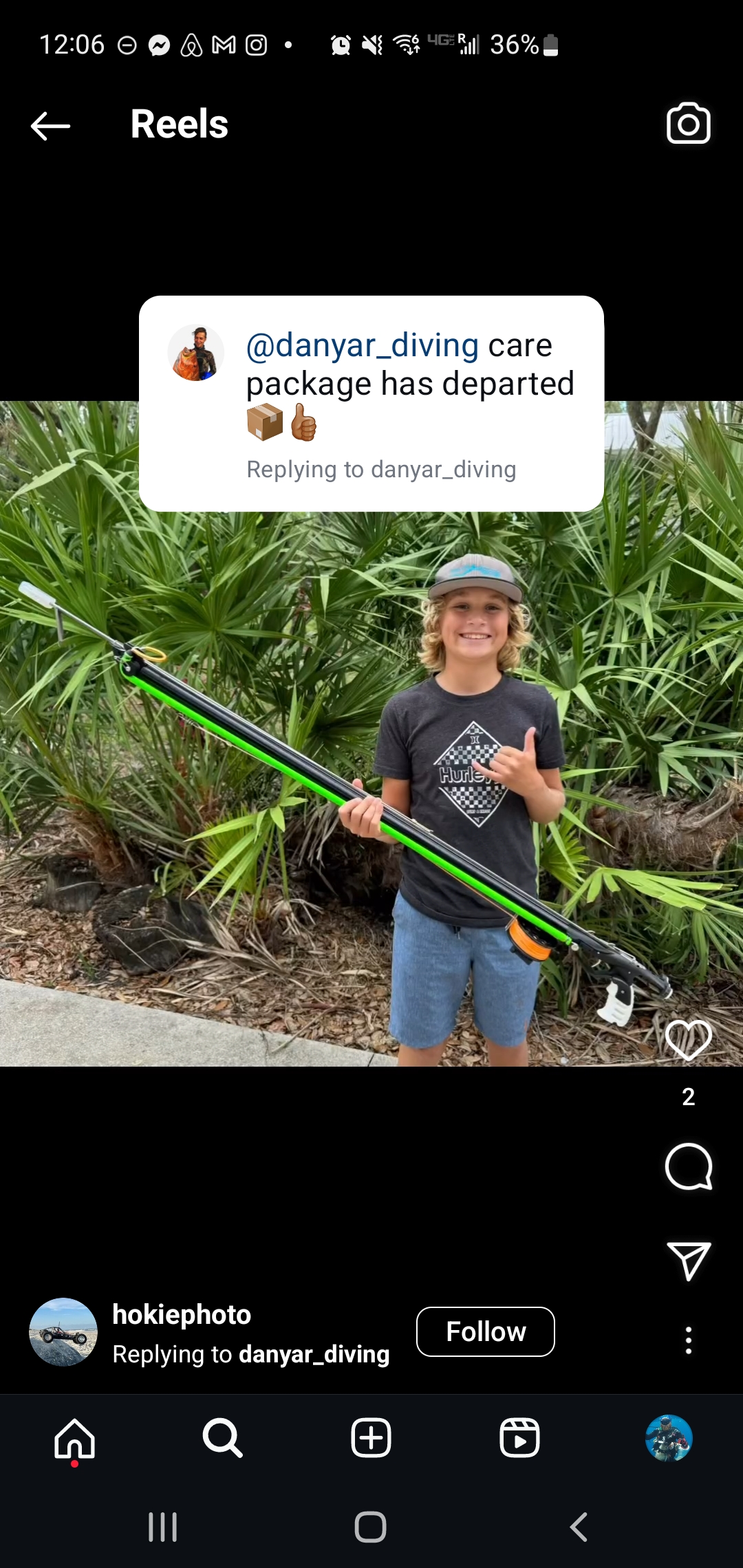Create a new post with the plus tab
743x1568 pixels.
click(371, 1438)
